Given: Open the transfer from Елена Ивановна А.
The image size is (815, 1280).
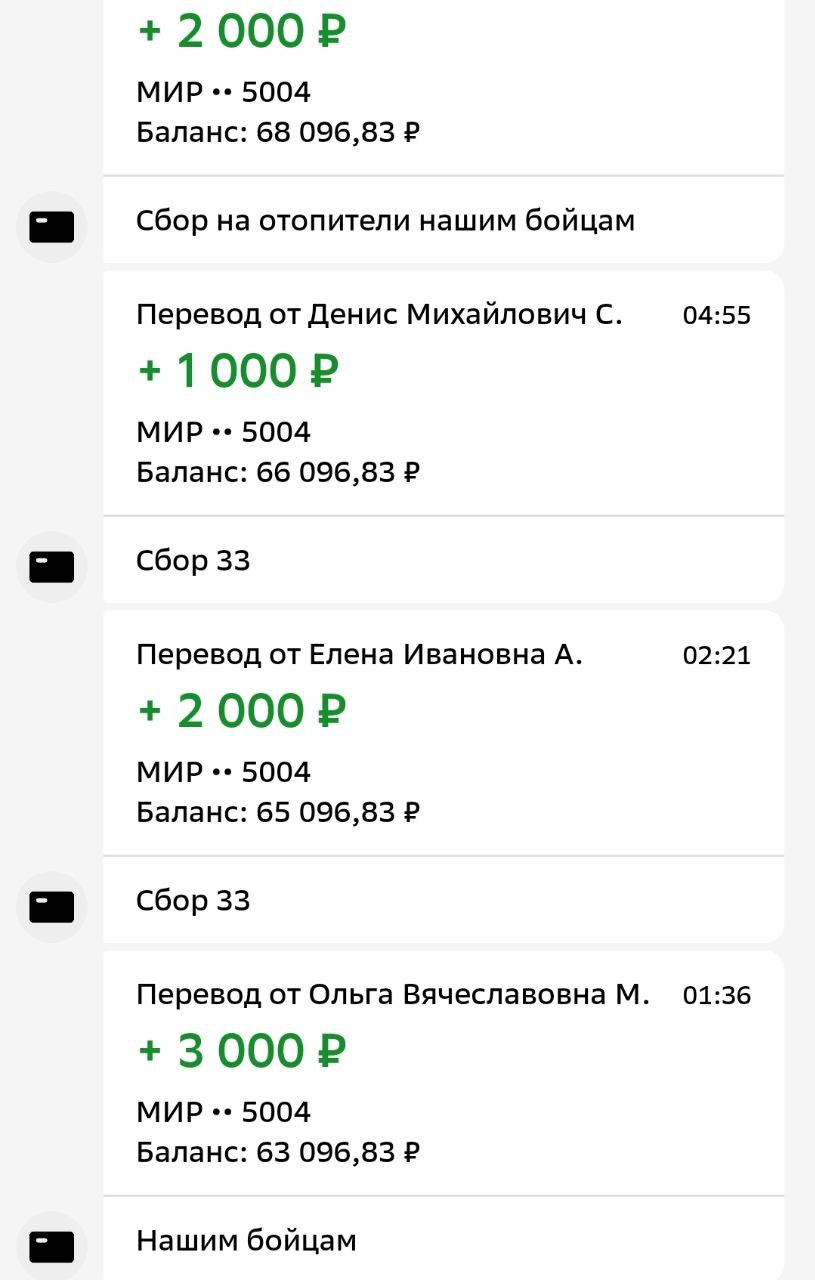Looking at the screenshot, I should (443, 732).
